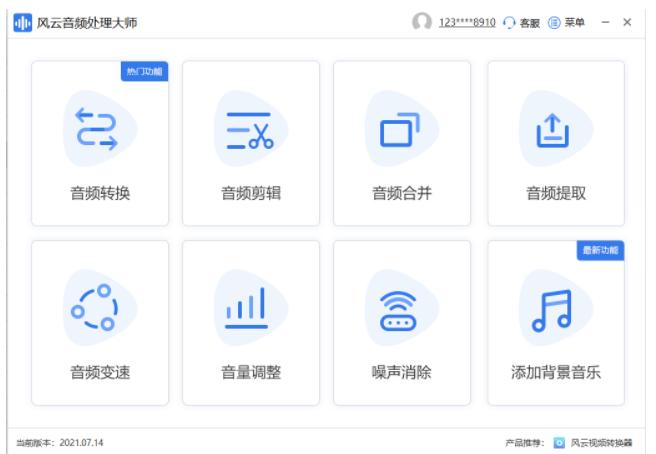
Task: Open the 音量调整 volume adjustment card
Action: click(x=250, y=322)
